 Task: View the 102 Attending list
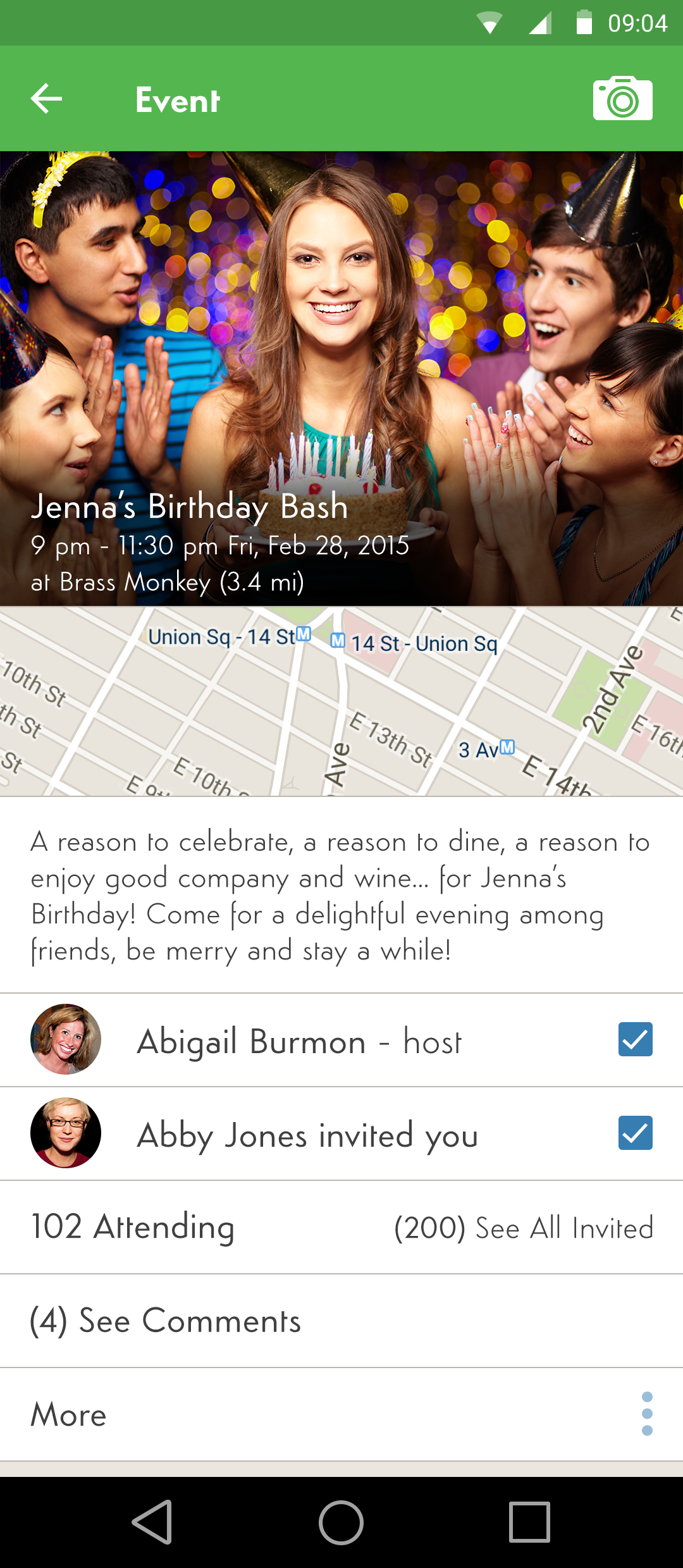coord(133,1227)
